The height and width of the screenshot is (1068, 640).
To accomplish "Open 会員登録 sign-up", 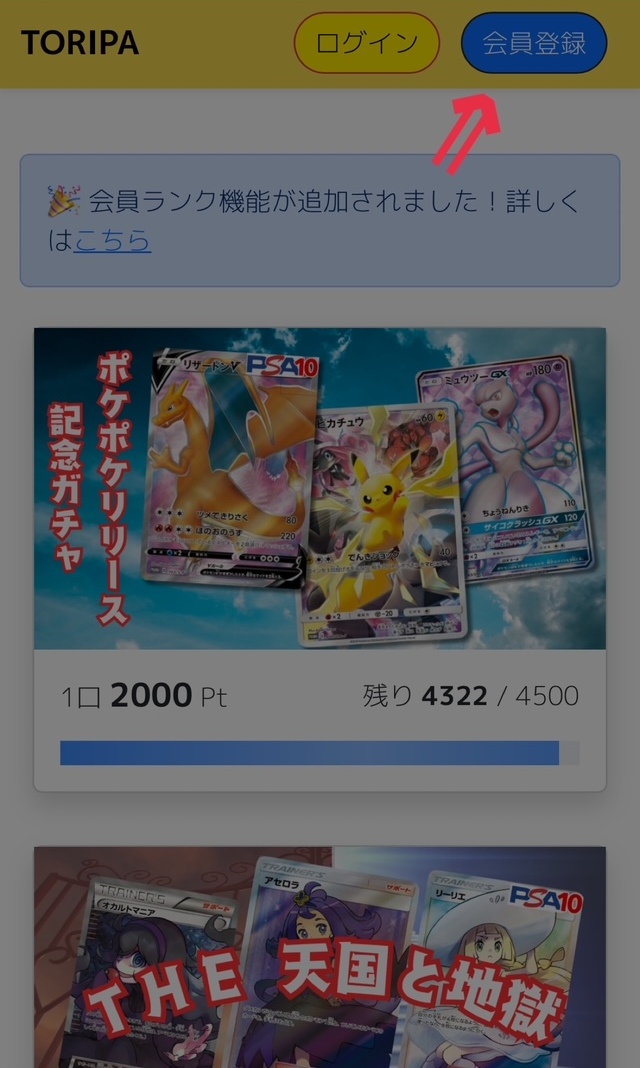I will (x=533, y=43).
